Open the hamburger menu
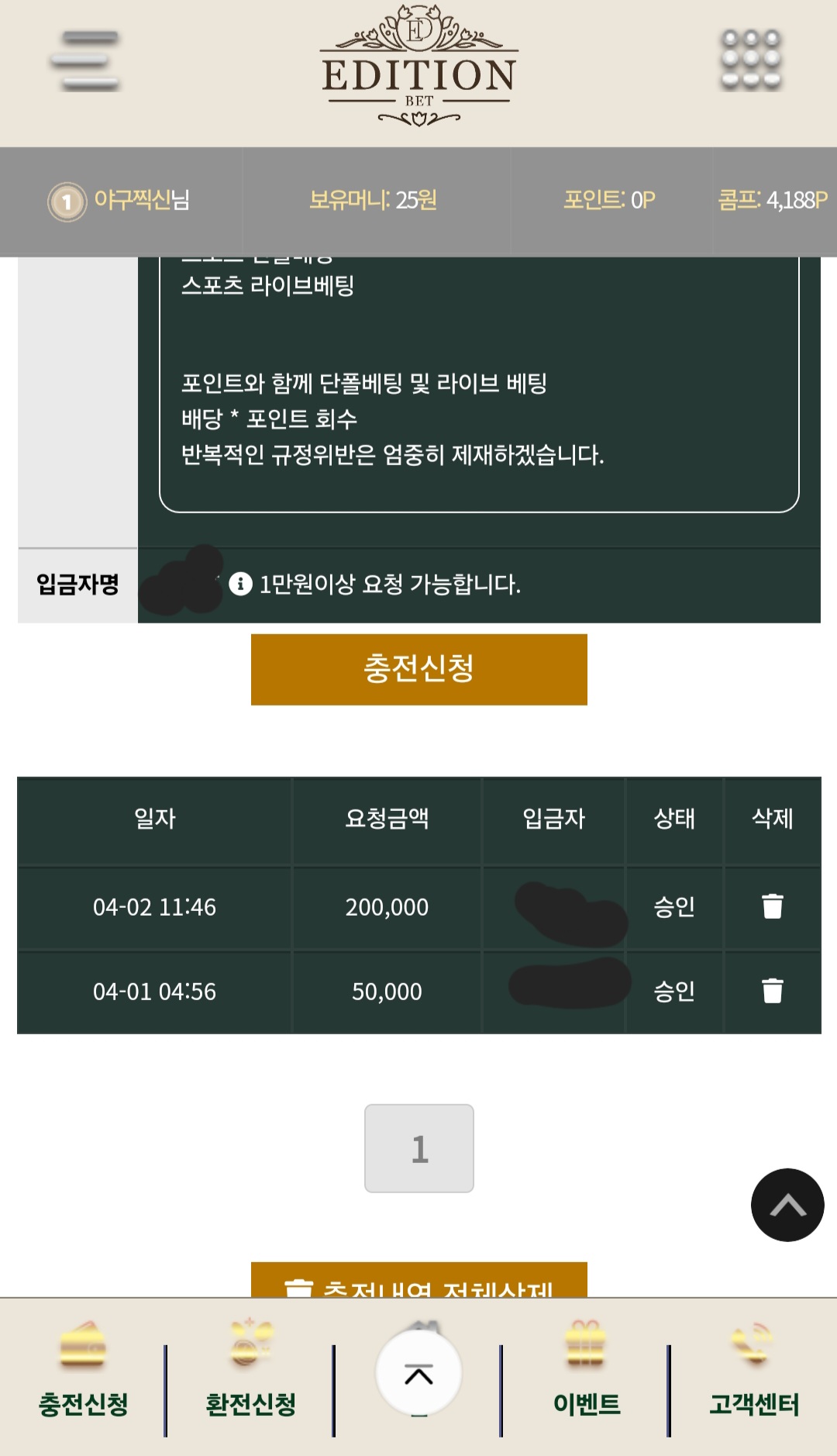 click(x=85, y=60)
